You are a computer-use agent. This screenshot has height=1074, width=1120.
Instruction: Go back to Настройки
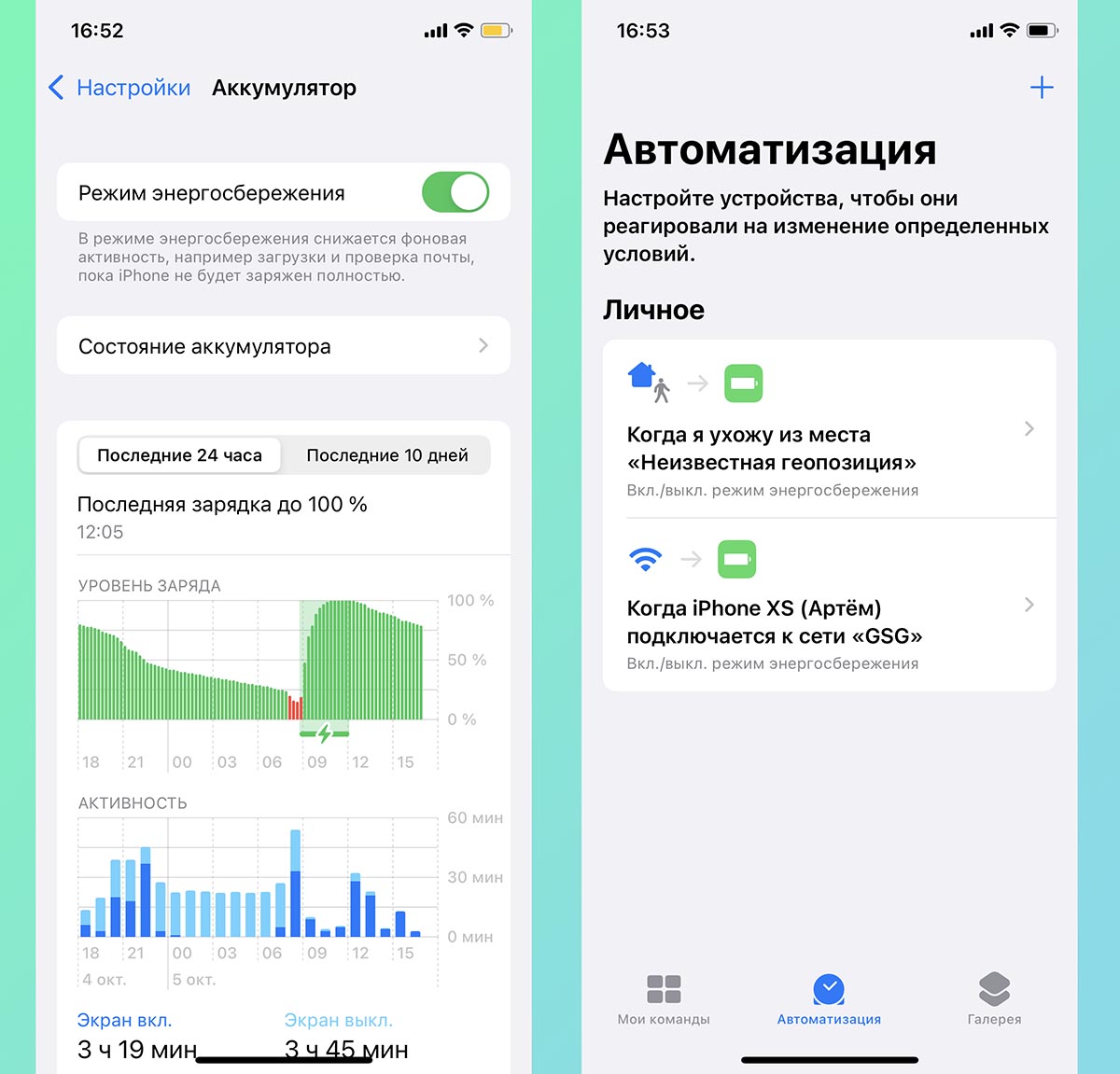pos(119,88)
